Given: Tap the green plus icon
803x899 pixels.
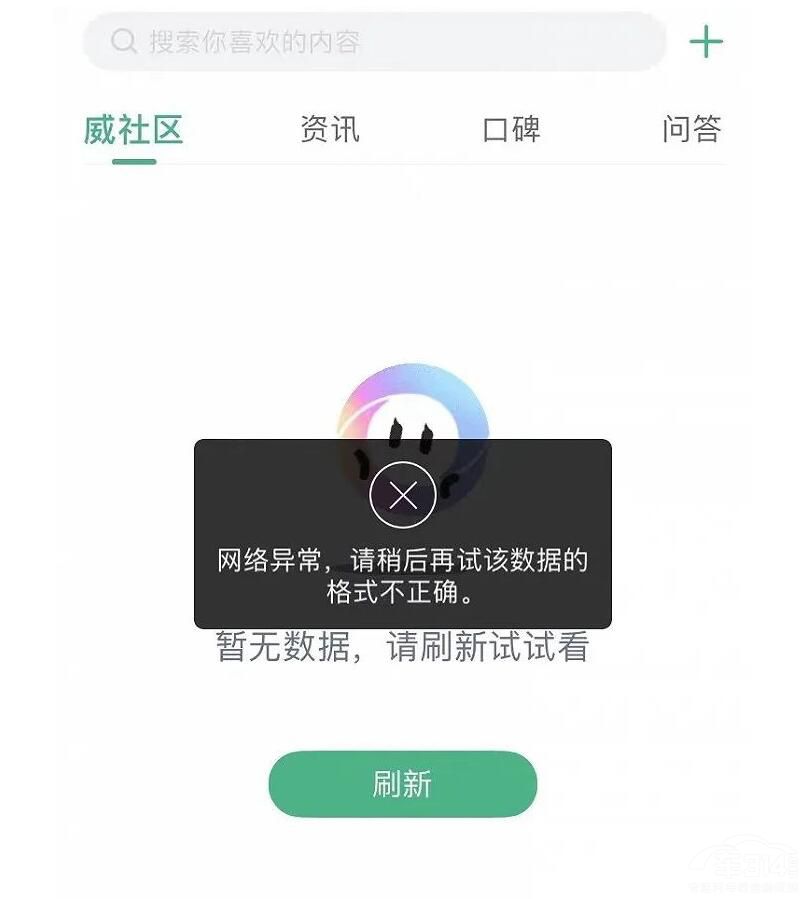Looking at the screenshot, I should (x=708, y=40).
